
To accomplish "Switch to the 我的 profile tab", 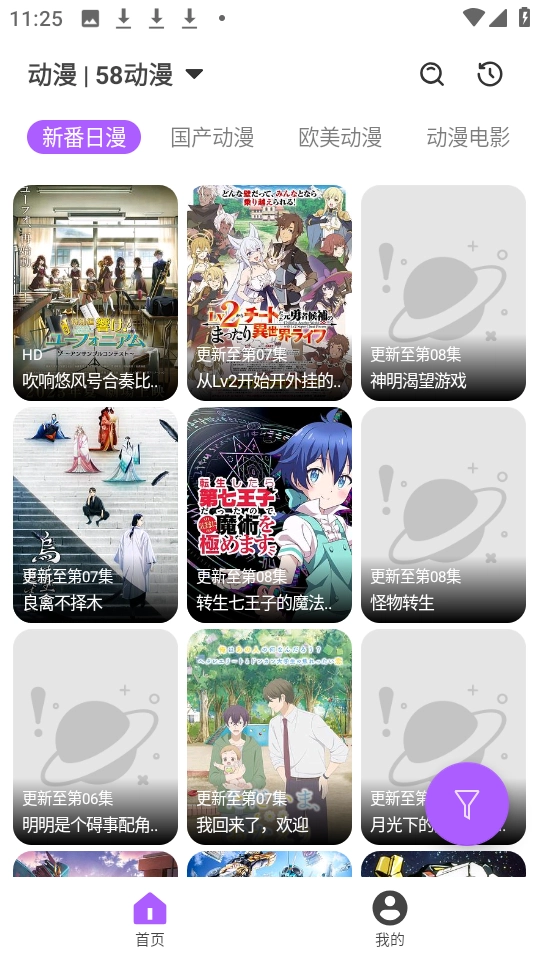I will (390, 918).
